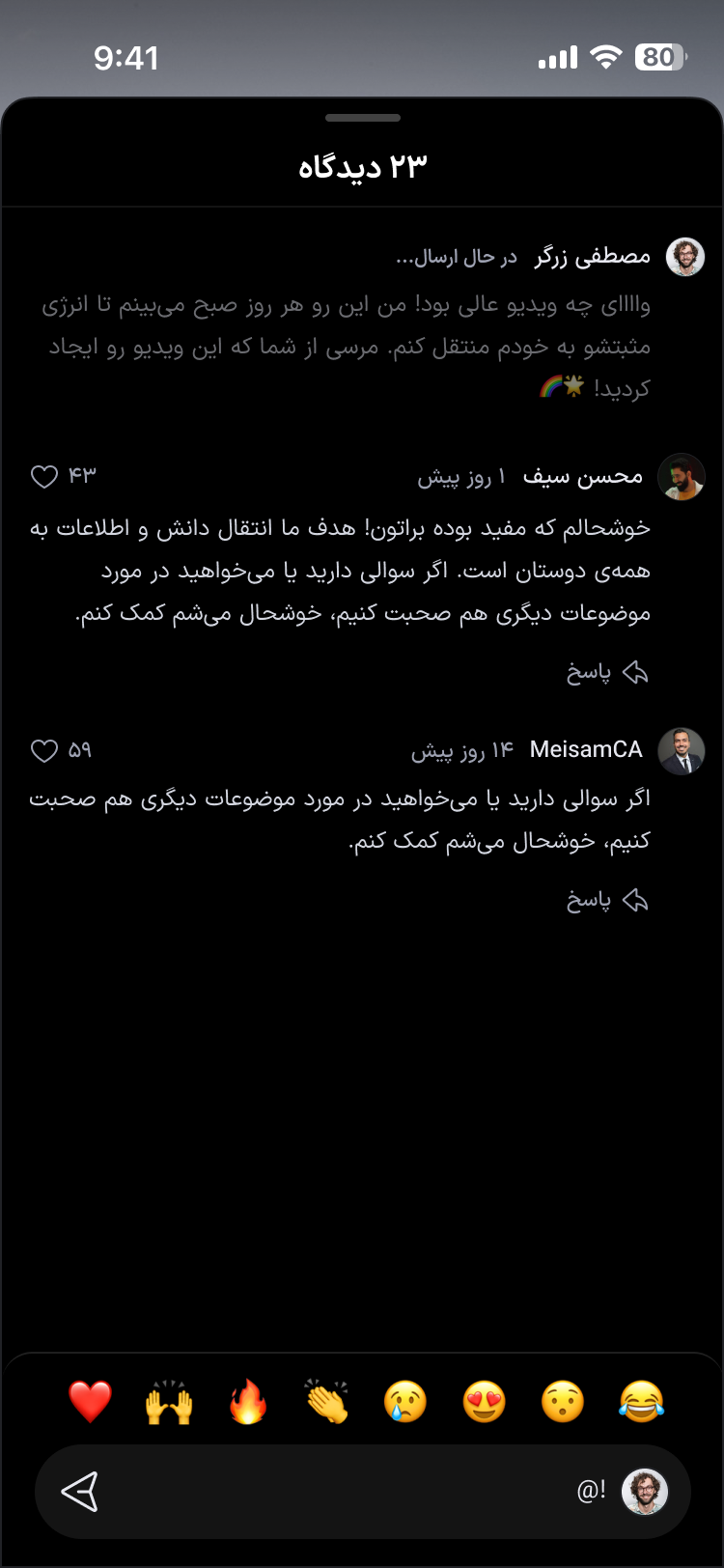Open MeisamCA's profile picture
Viewport: 724px width, 1568px height.
tap(682, 751)
